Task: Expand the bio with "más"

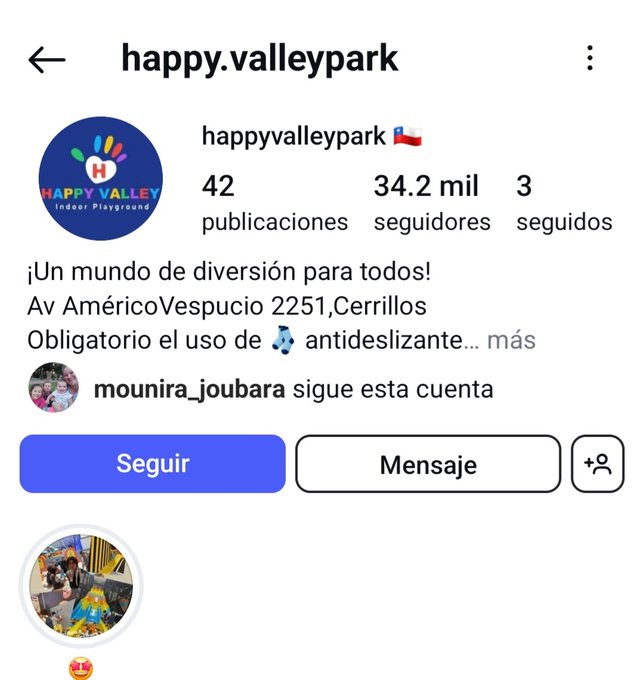Action: [511, 341]
